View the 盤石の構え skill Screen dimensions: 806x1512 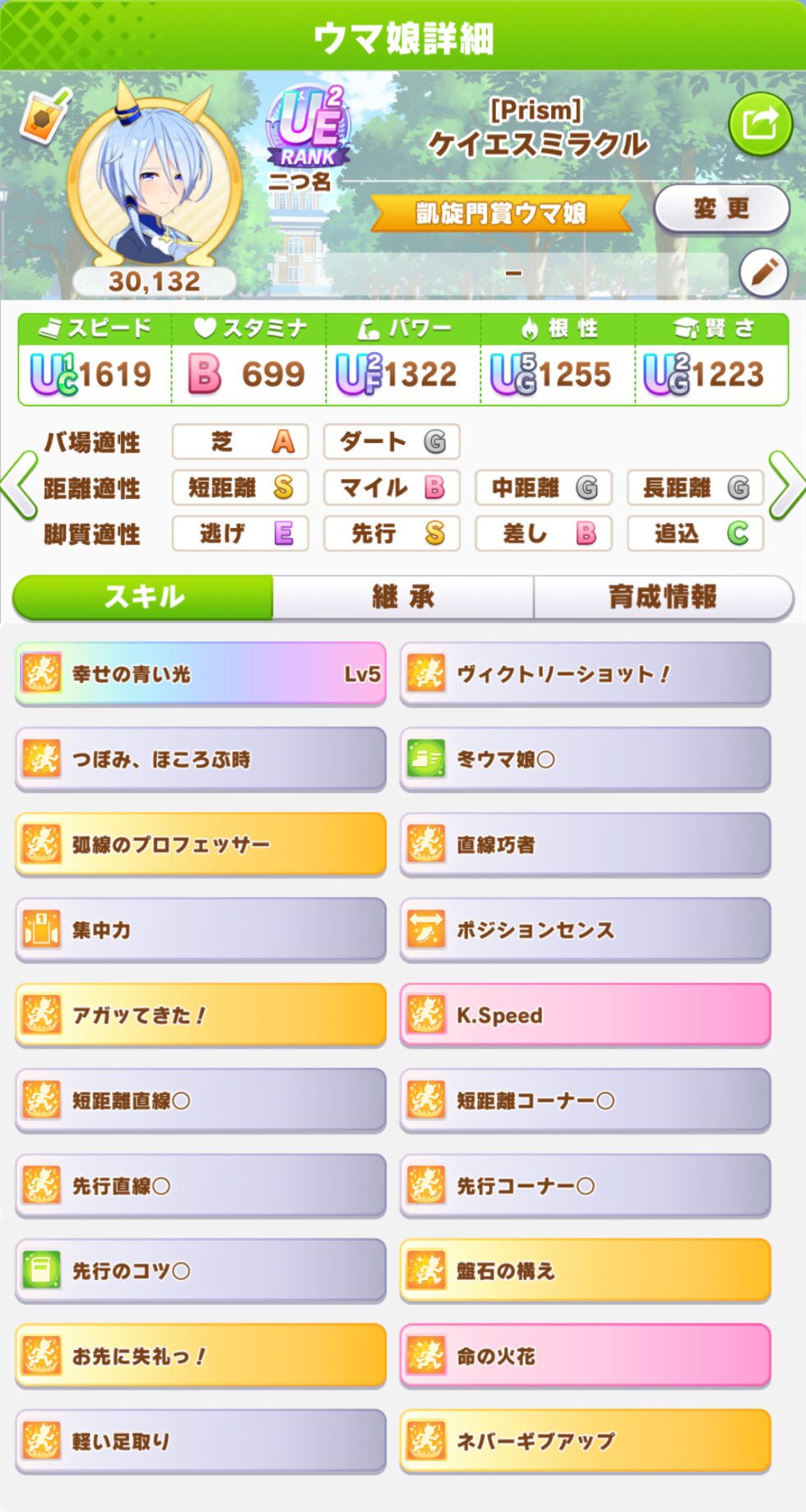pyautogui.click(x=586, y=1271)
